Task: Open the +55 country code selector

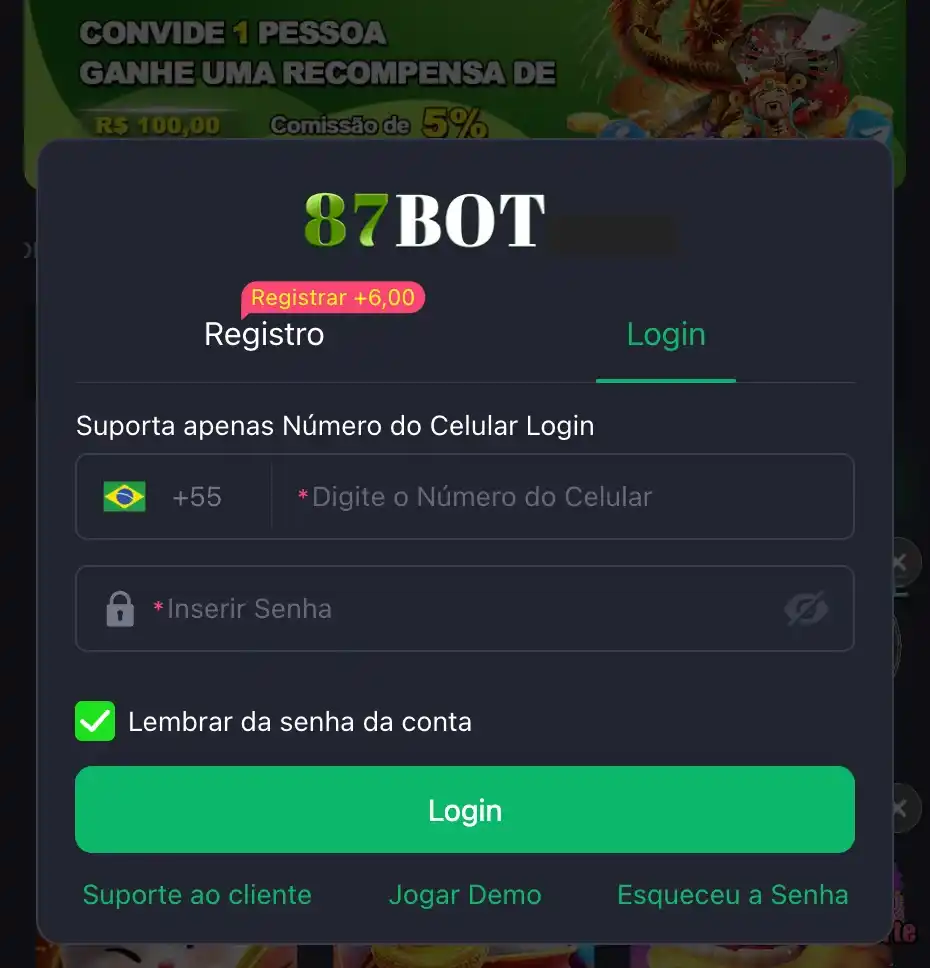Action: point(173,497)
